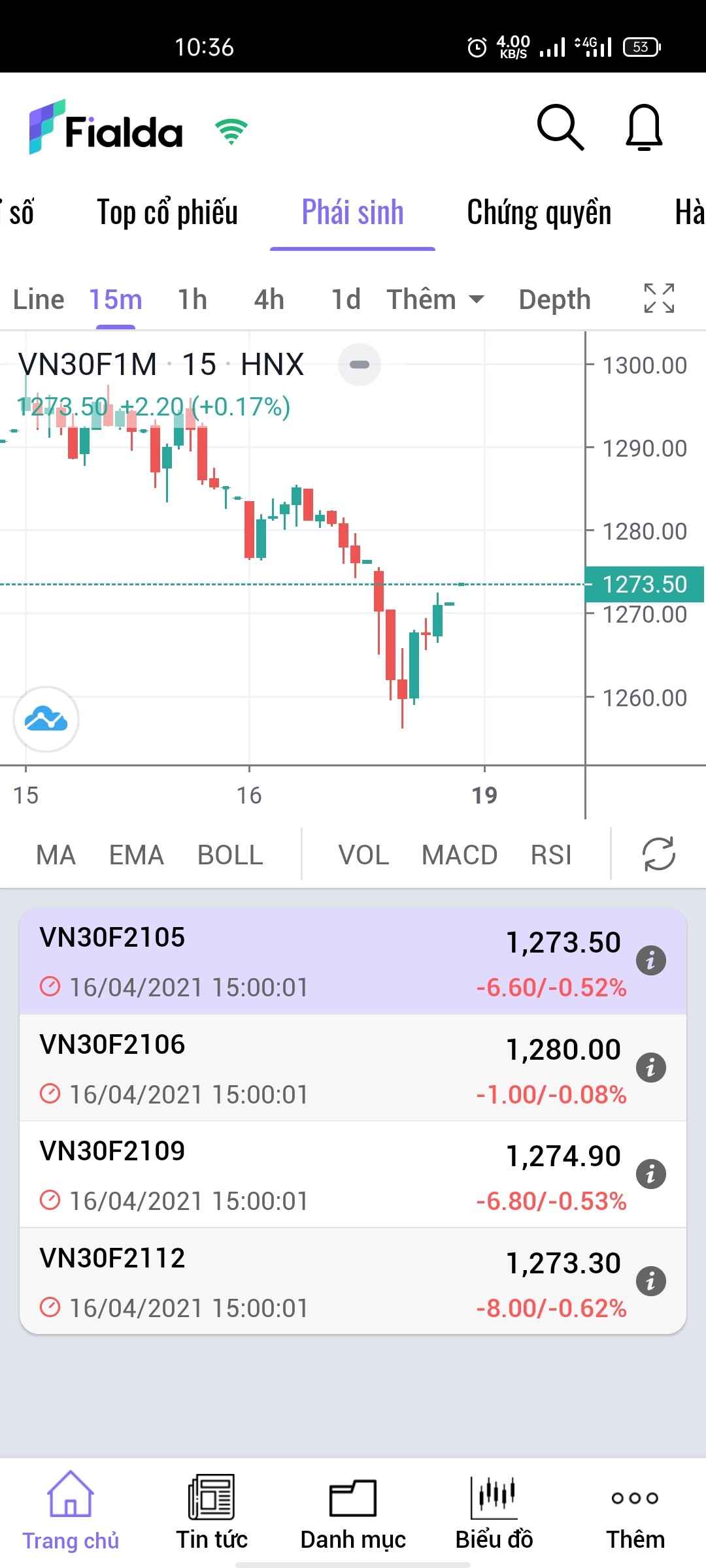Select the 1d timeframe
This screenshot has height=1568, width=706.
click(x=346, y=300)
